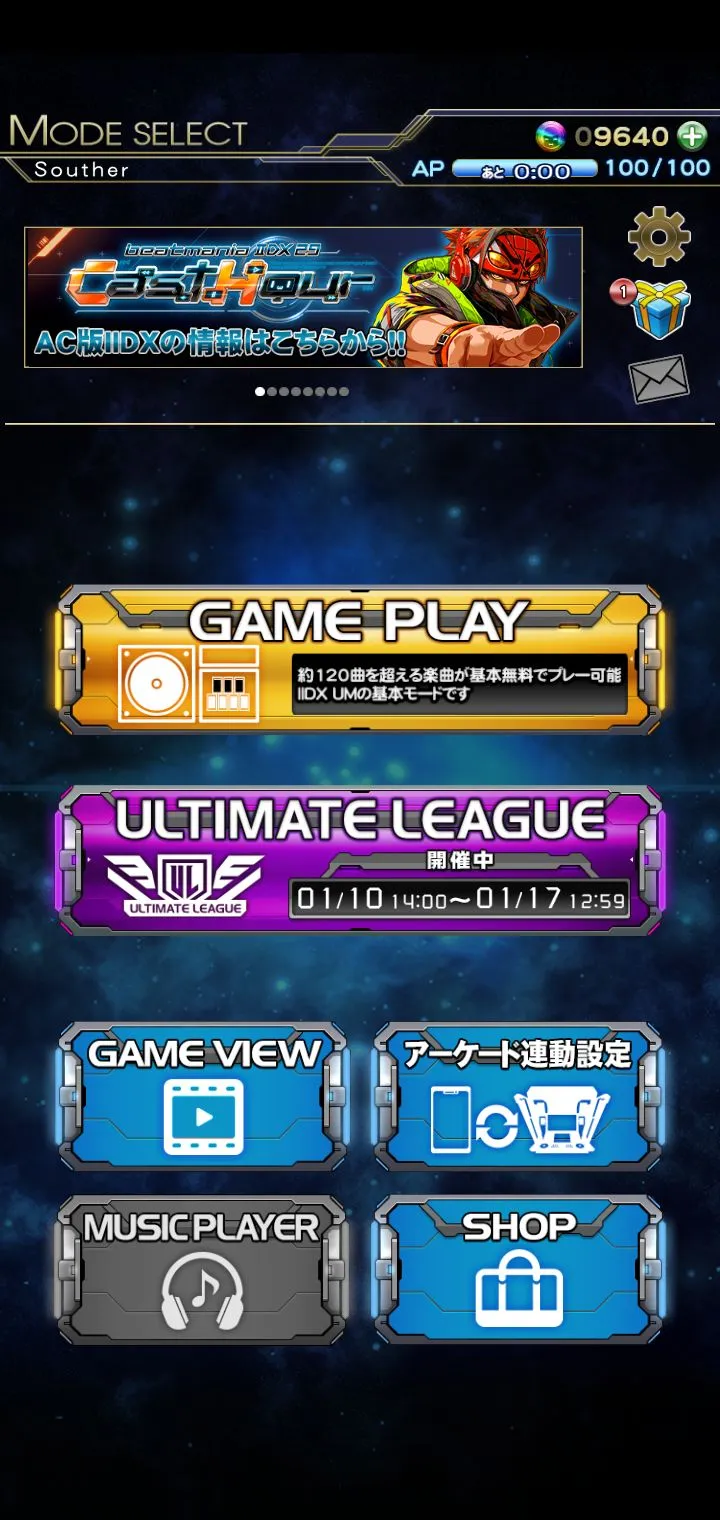The image size is (720, 1520).
Task: Open the CastHour AC IIDX info banner
Action: click(303, 297)
